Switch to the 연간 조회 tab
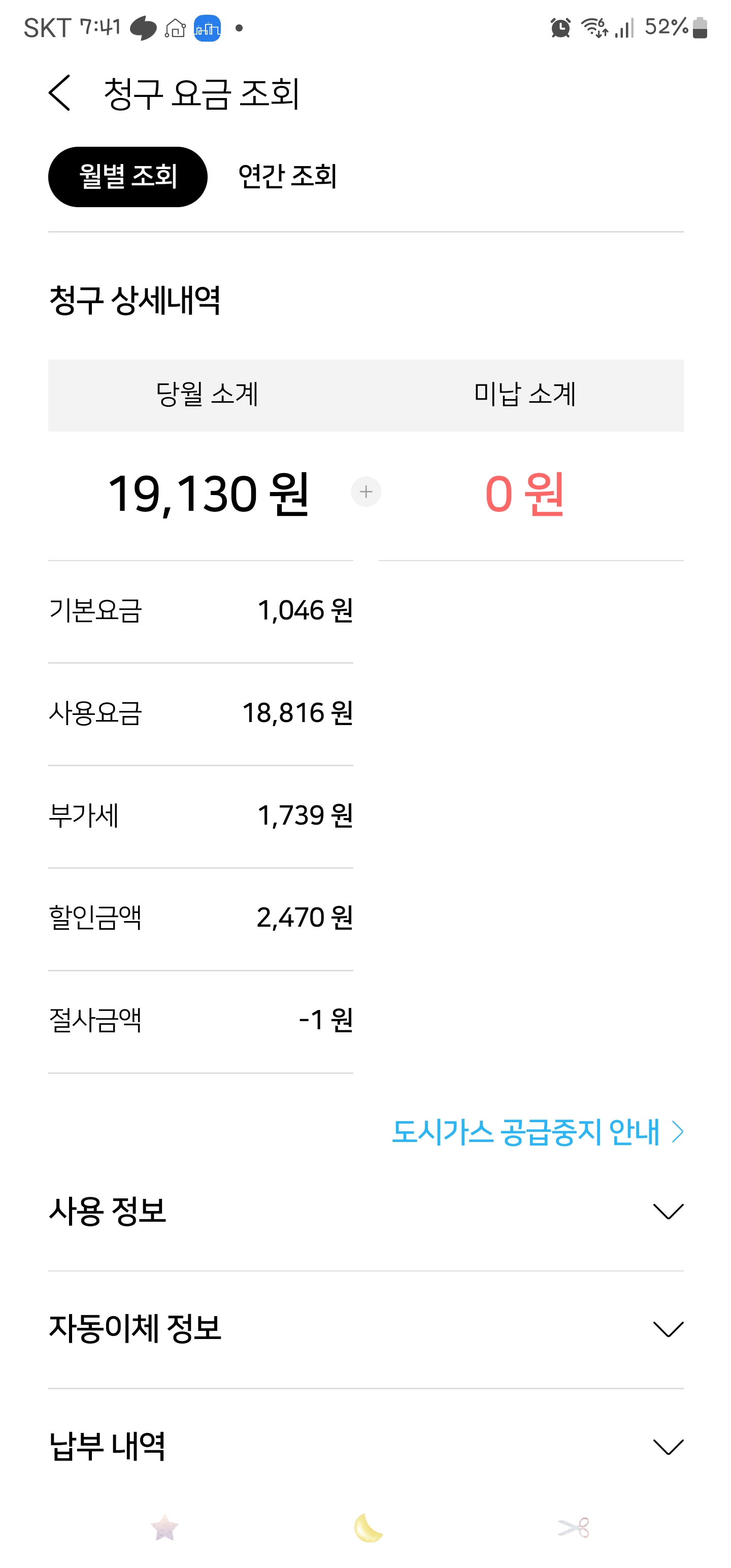Screen dimensions: 731x1568 click(287, 177)
